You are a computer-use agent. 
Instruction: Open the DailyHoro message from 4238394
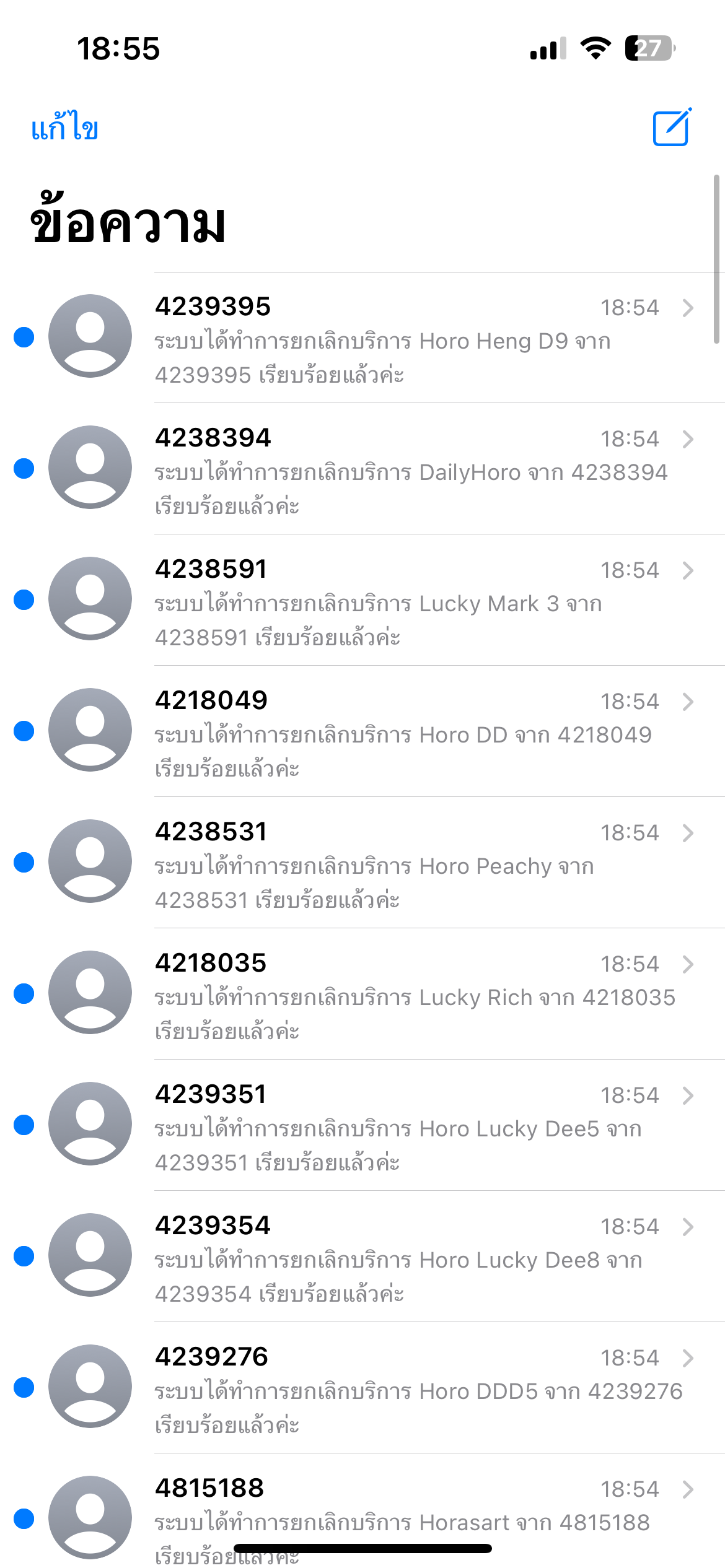362,469
